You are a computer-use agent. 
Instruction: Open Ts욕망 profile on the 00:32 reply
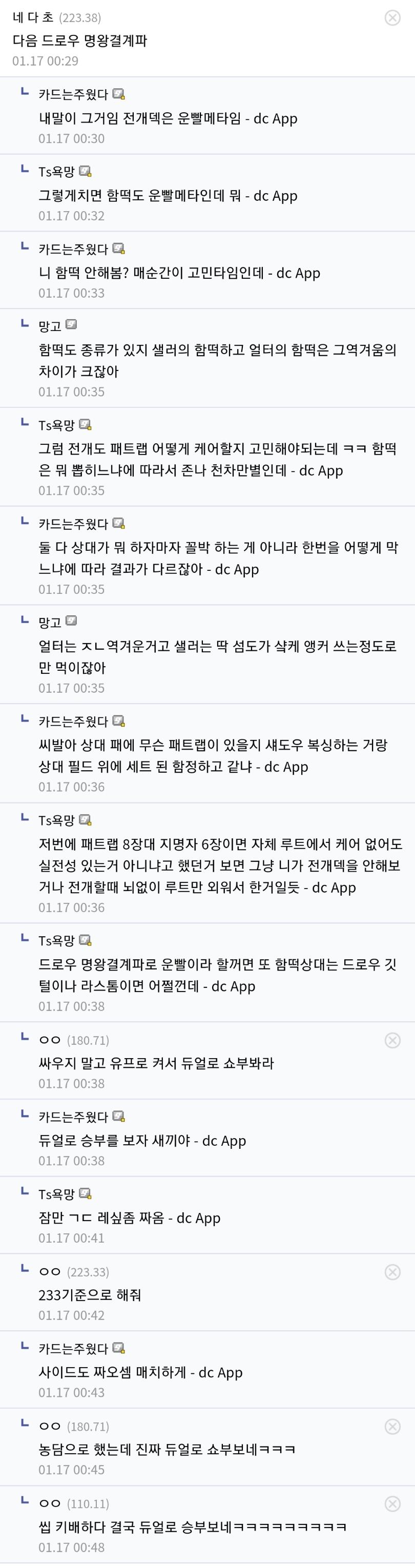click(x=56, y=172)
